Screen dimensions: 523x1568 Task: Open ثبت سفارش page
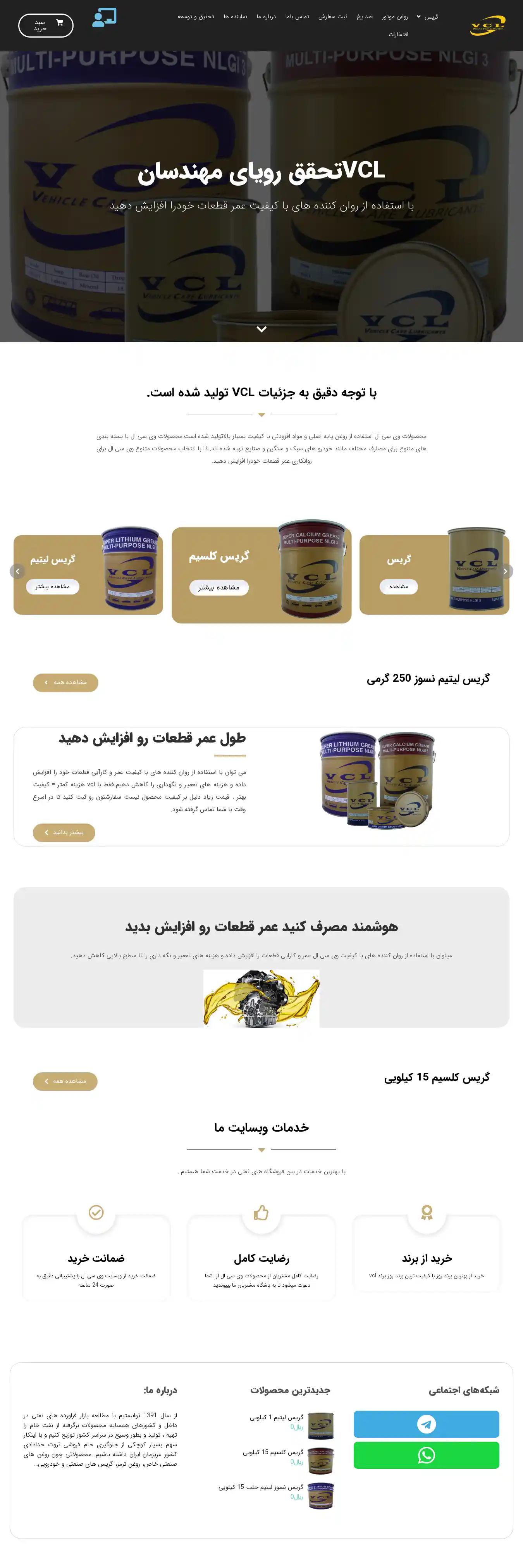(x=333, y=17)
